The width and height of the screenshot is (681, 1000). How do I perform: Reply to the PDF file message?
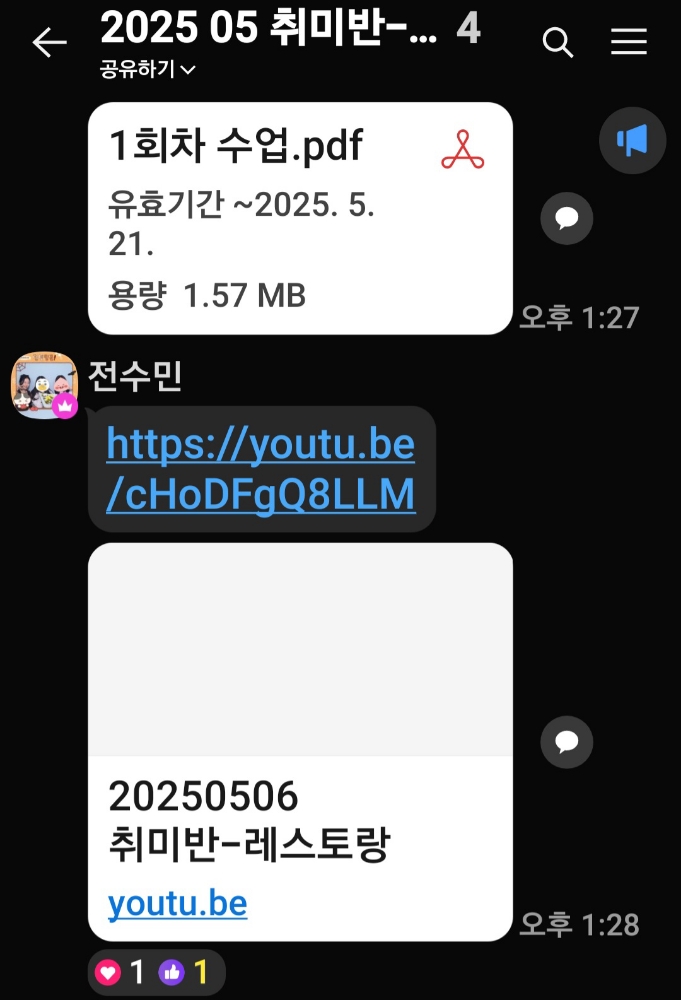[567, 218]
